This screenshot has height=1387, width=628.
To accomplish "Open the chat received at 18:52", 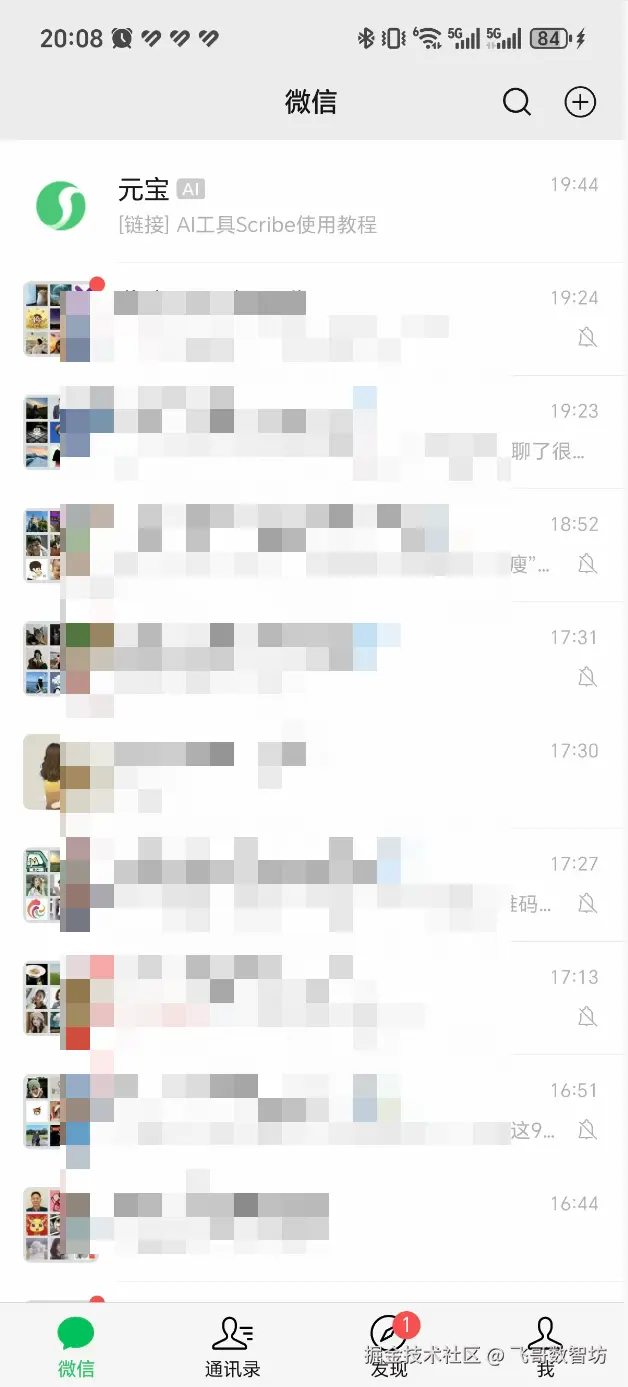I will coord(314,545).
